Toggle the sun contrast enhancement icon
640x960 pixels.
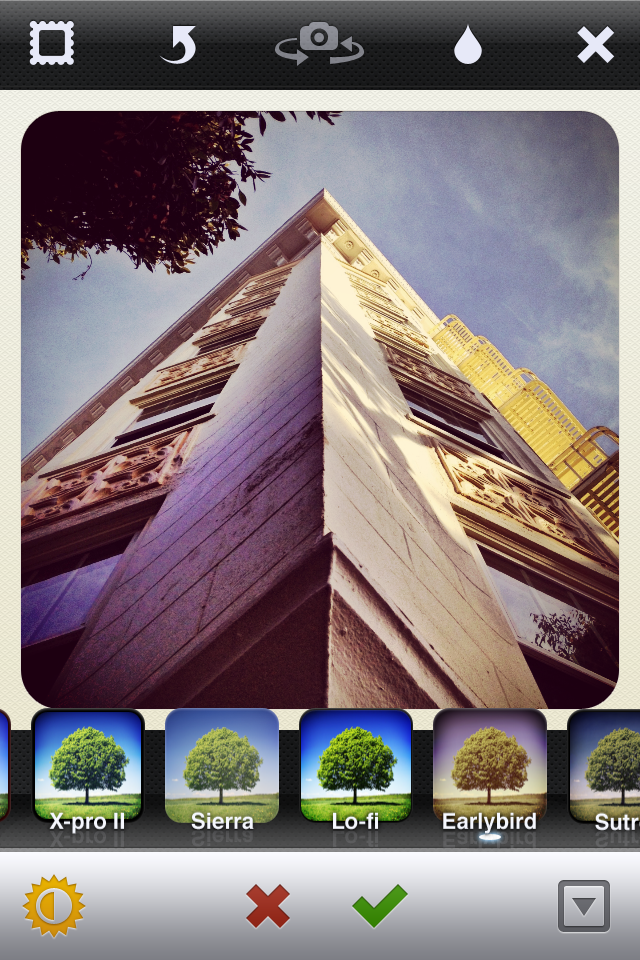54,906
